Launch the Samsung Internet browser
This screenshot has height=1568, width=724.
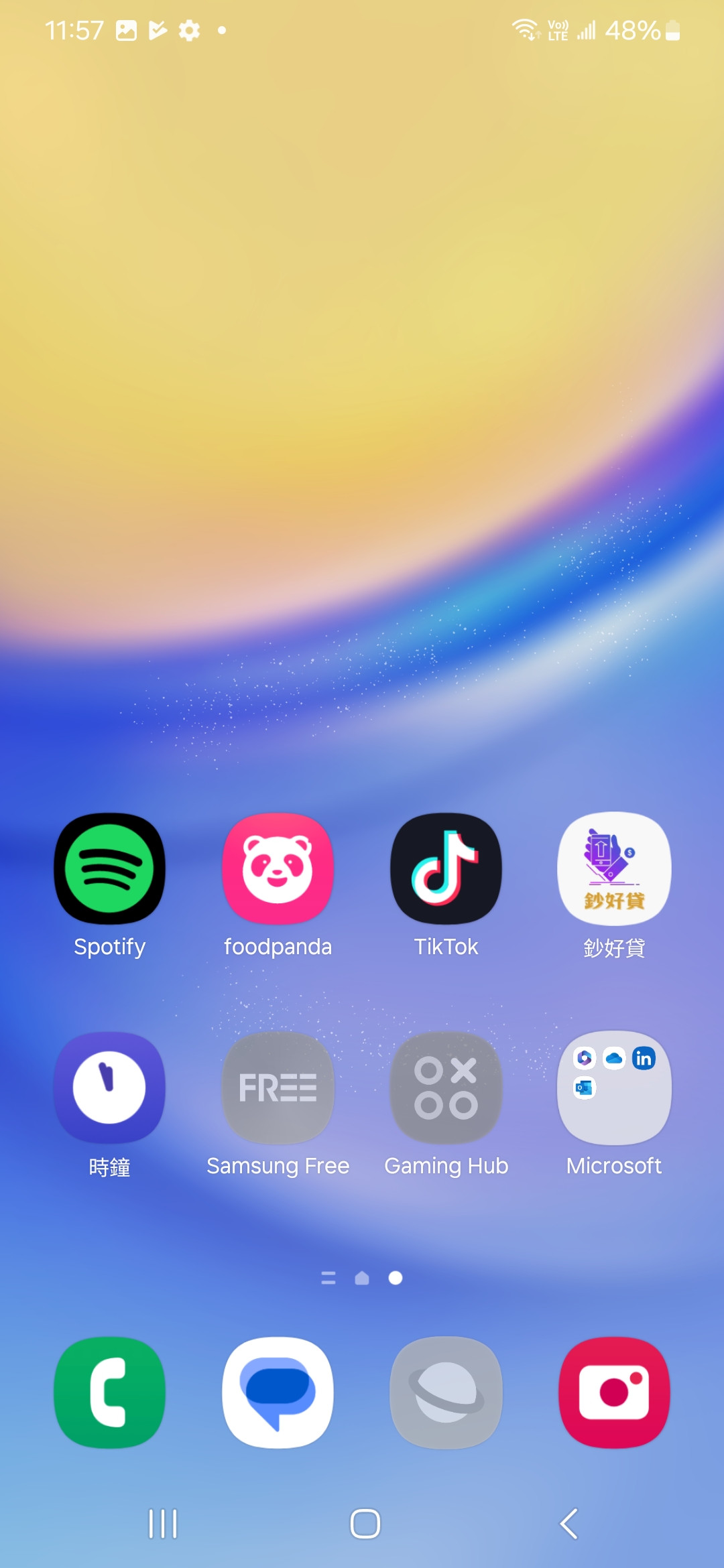(x=446, y=1392)
